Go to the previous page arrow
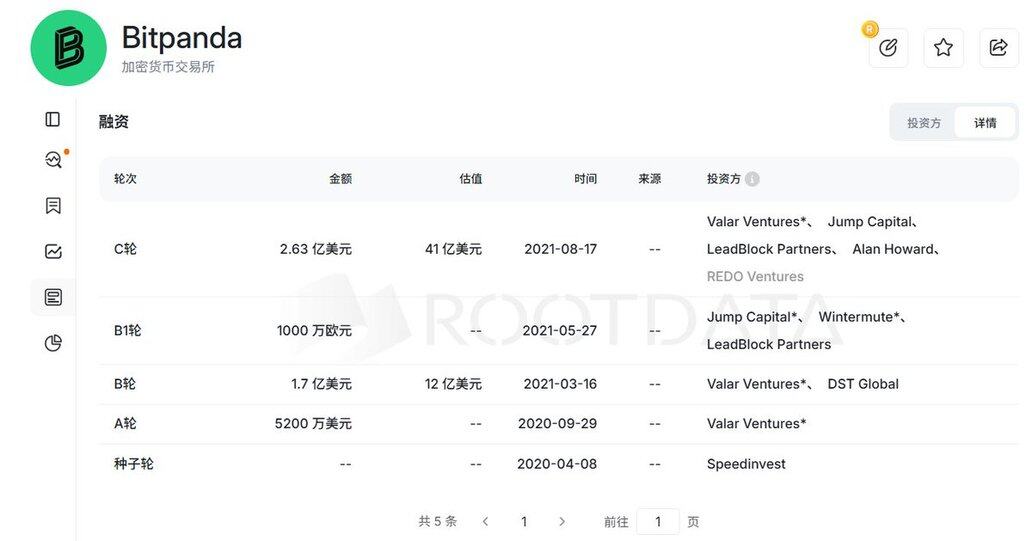This screenshot has height=541, width=1032. pos(486,522)
